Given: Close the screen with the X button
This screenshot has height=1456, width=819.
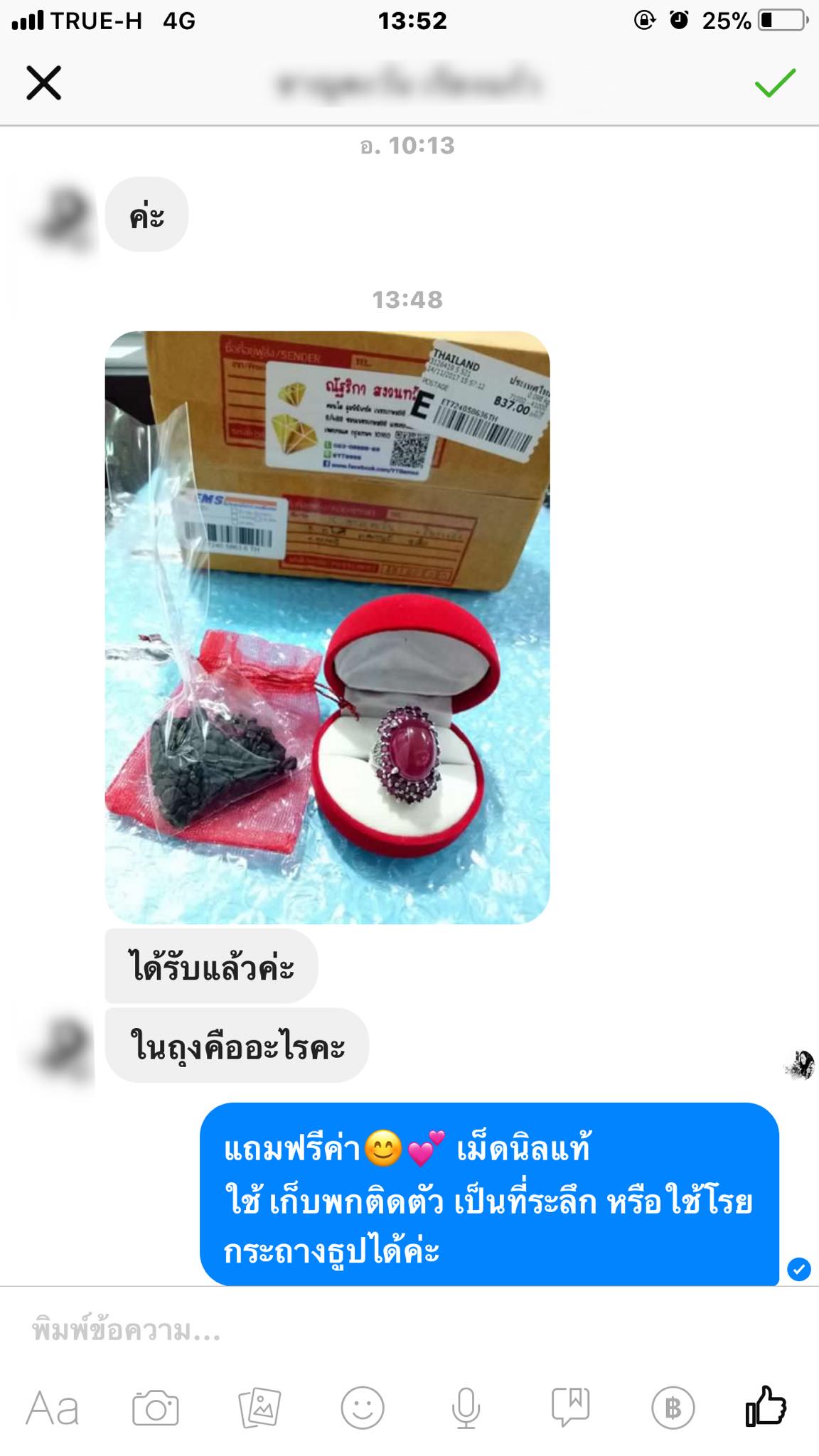Looking at the screenshot, I should (44, 83).
